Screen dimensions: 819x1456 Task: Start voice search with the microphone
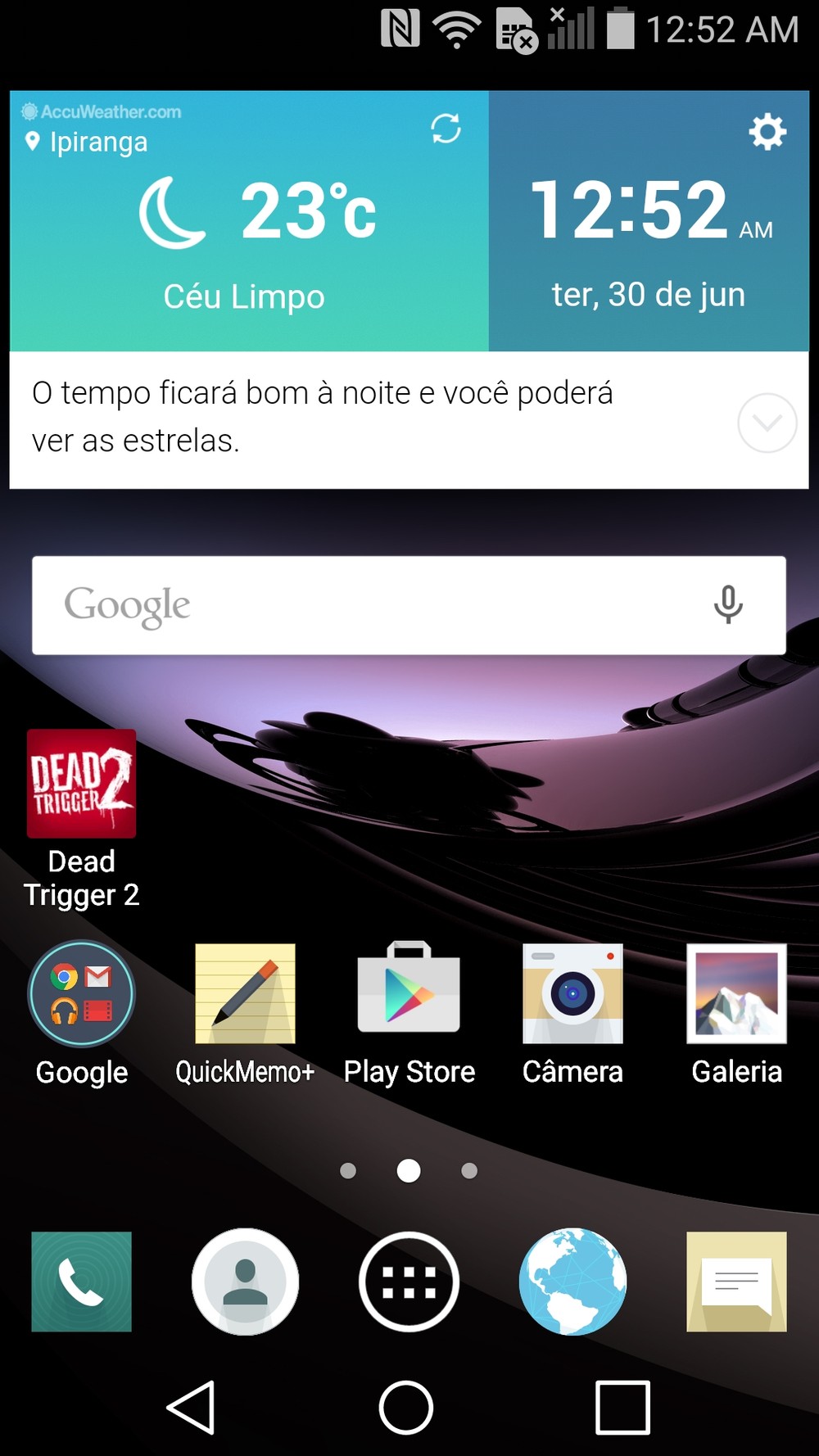coord(728,605)
